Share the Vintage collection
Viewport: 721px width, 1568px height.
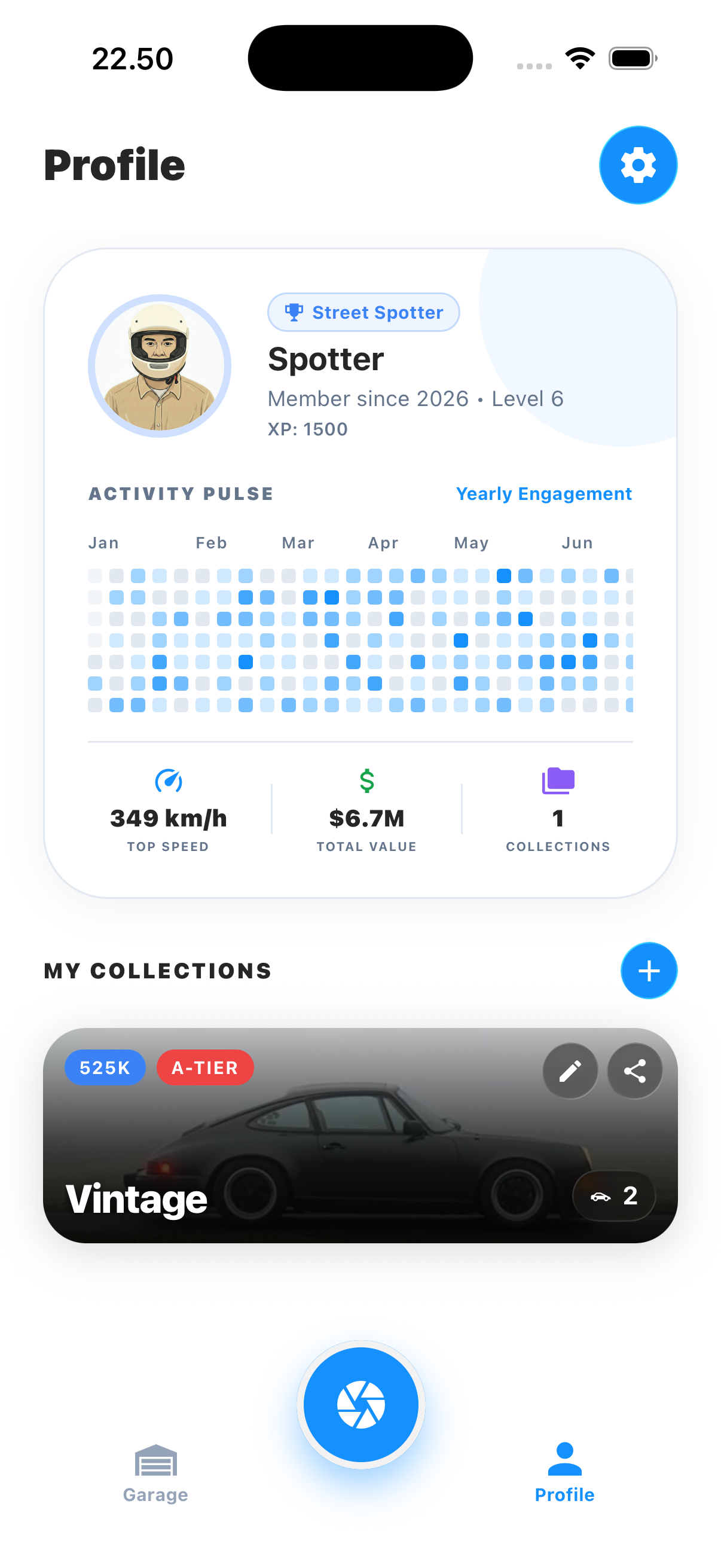click(x=634, y=1070)
